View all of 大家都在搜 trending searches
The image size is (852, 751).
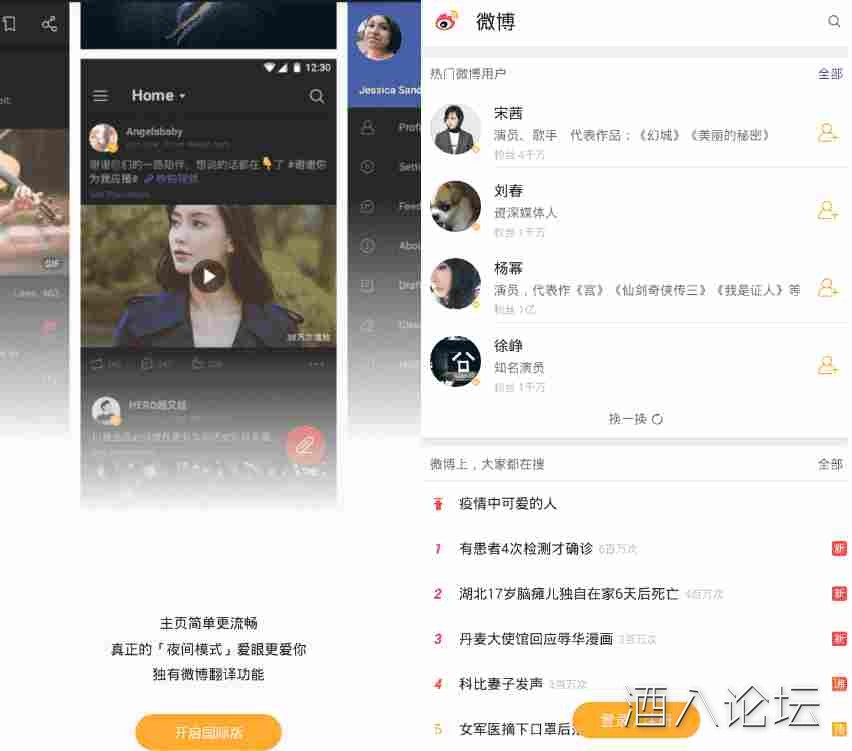830,464
